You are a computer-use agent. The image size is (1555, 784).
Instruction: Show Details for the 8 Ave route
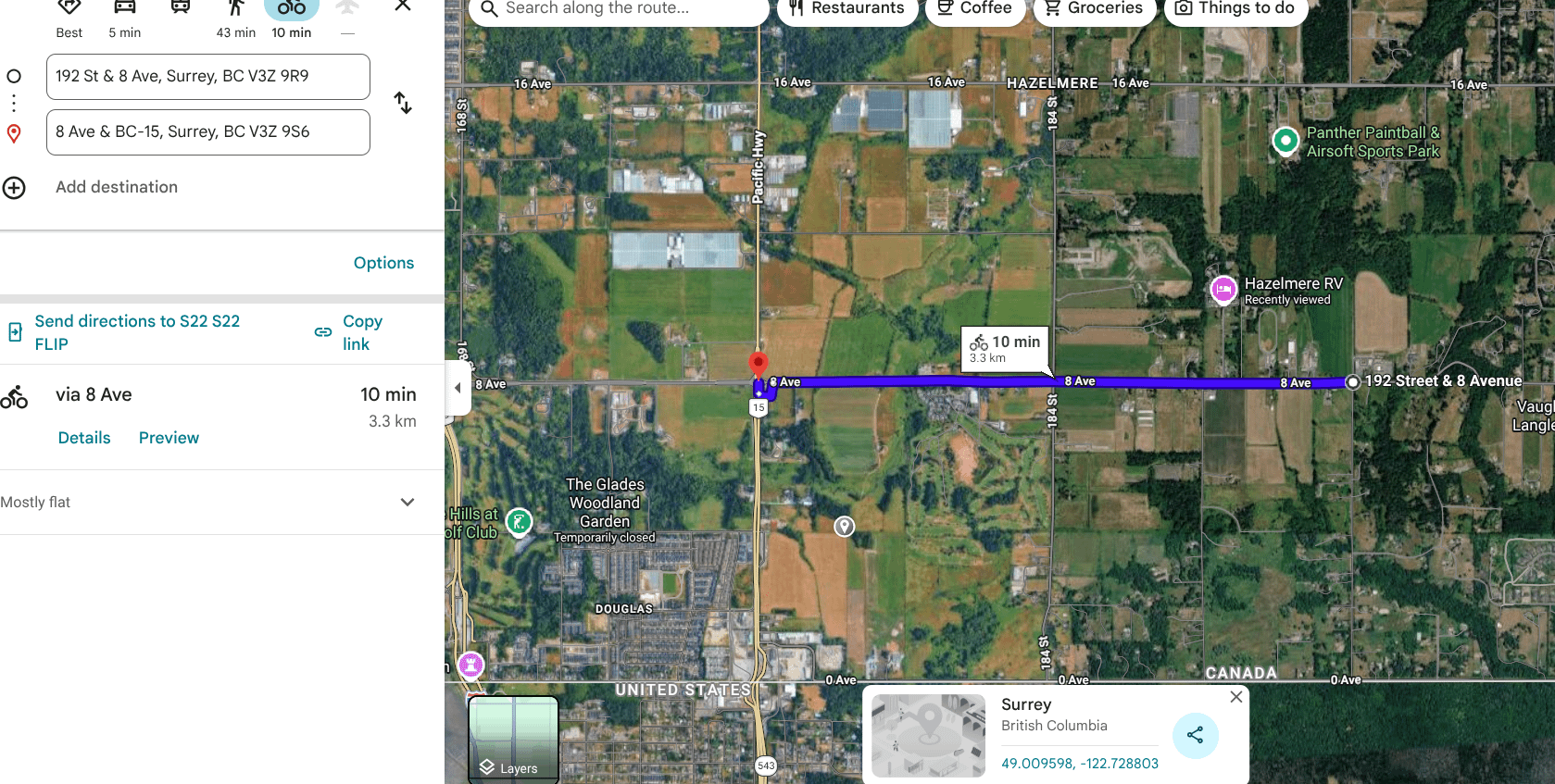point(84,438)
